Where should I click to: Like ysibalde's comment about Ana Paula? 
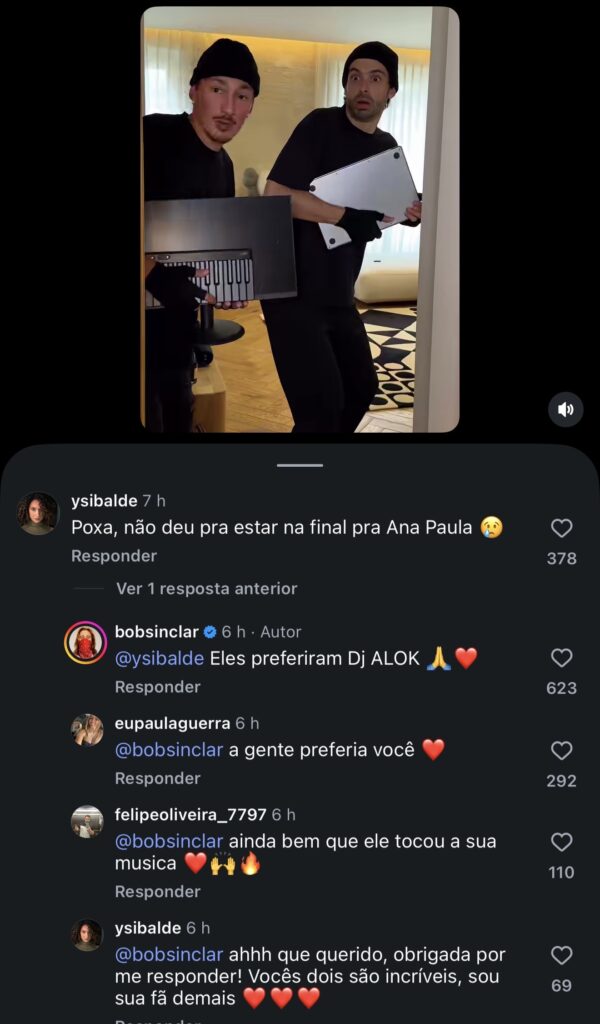click(562, 529)
